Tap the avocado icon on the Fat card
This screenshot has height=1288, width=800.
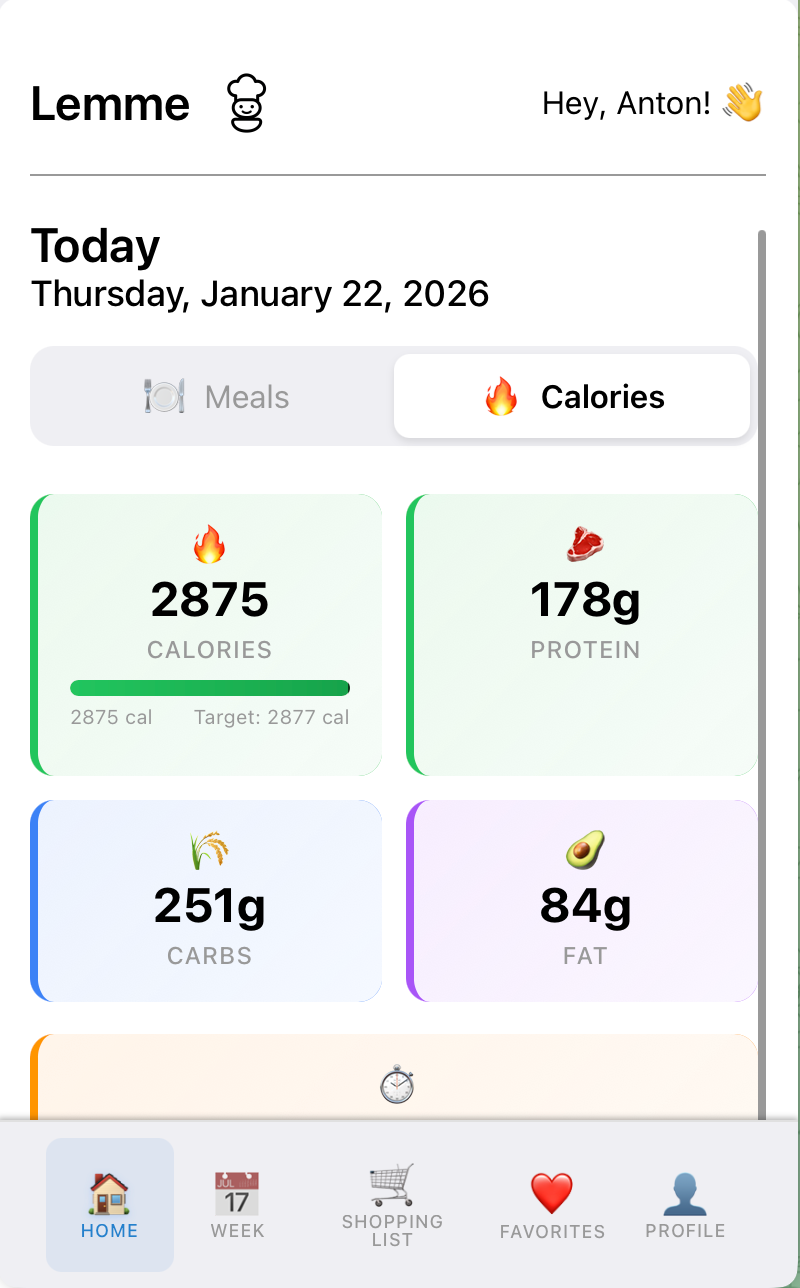pyautogui.click(x=584, y=851)
